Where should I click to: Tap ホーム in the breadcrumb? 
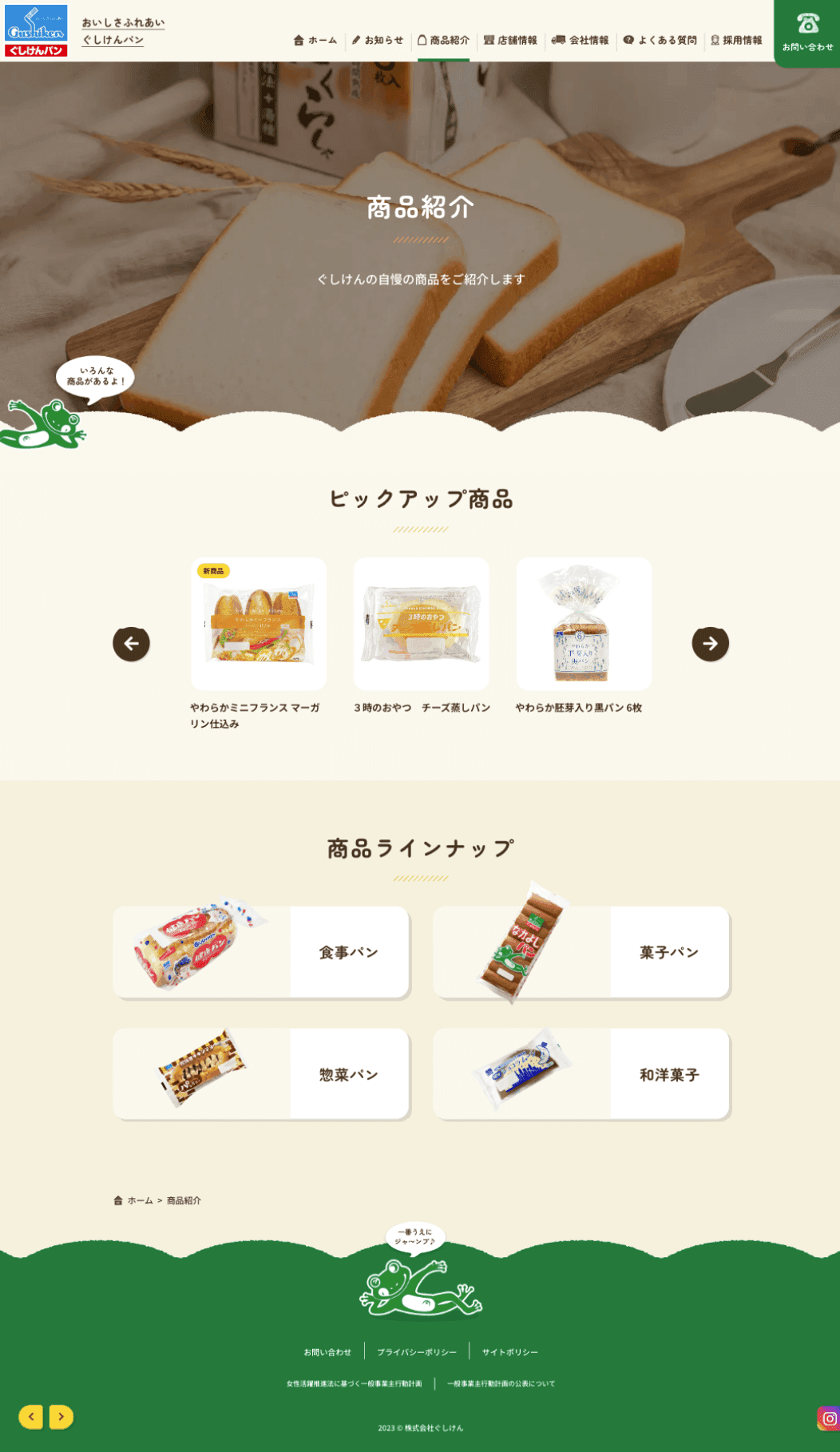(139, 1200)
